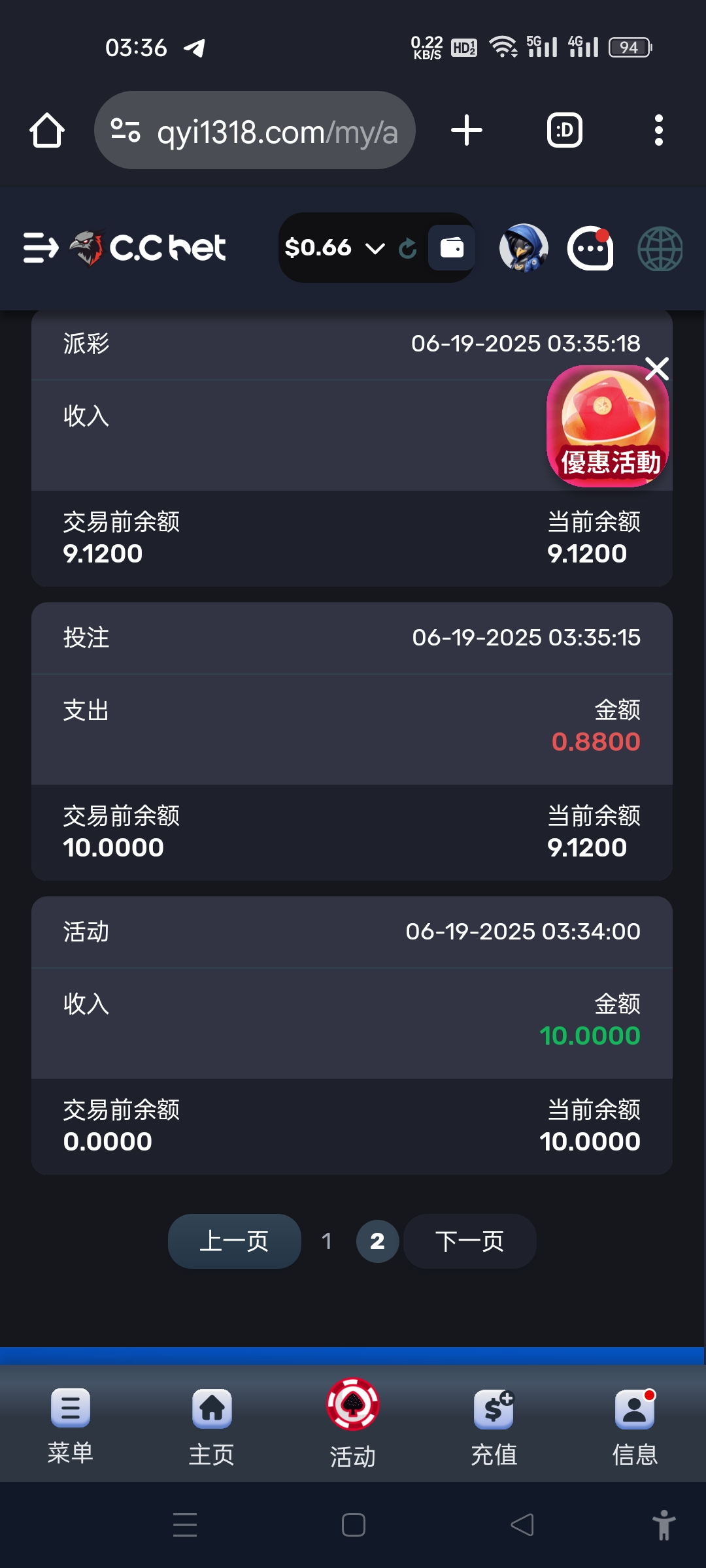Open the chat support messages icon
706x1568 pixels.
pyautogui.click(x=590, y=248)
